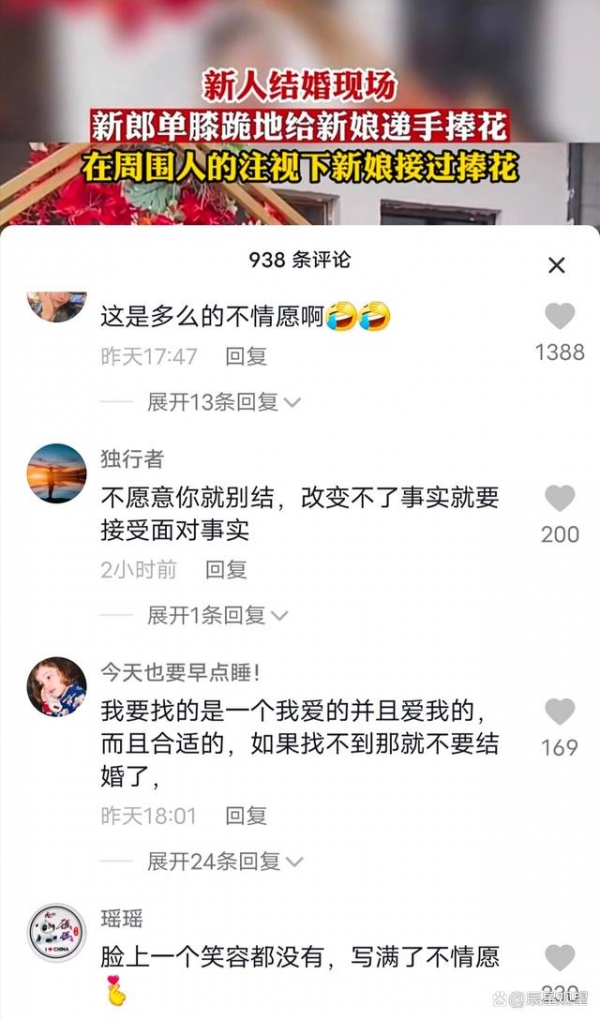600x1020 pixels.
Task: Like 瑶瑶's comment
Action: pos(560,957)
